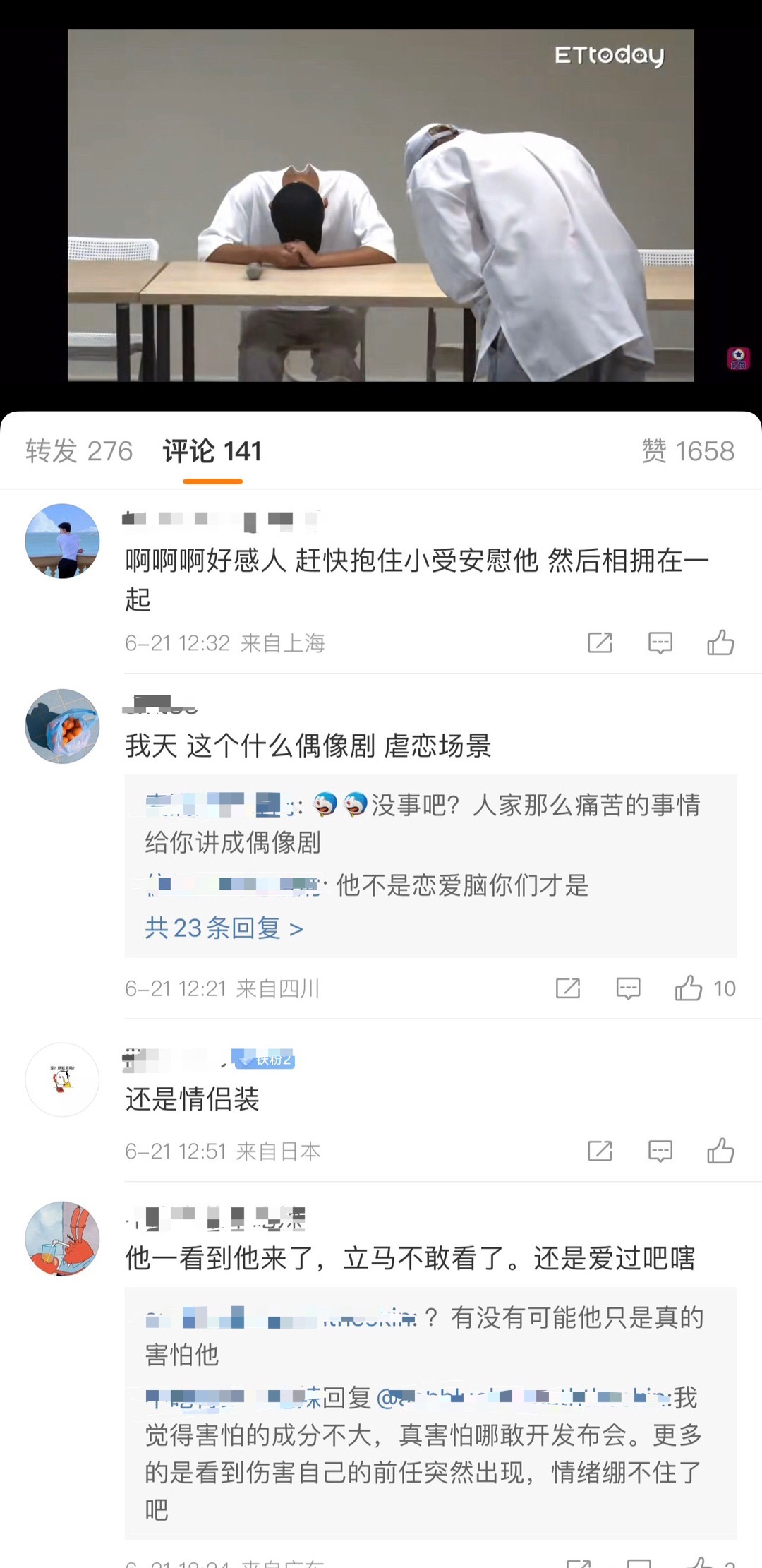Repost the comment 啊啊啊好感人
The height and width of the screenshot is (1568, 762).
tap(600, 642)
